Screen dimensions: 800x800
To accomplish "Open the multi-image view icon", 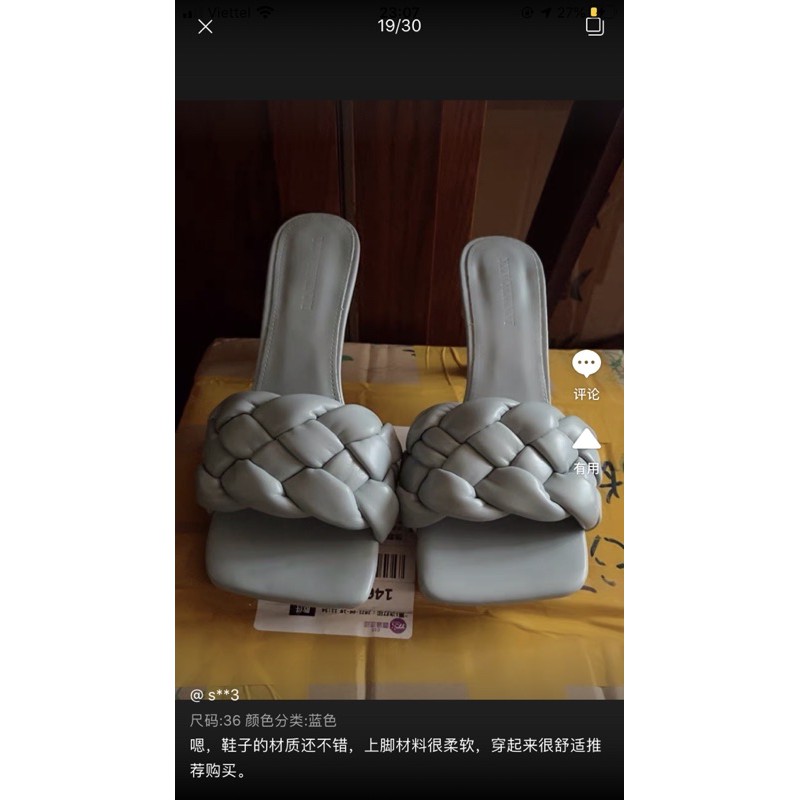I will click(x=594, y=26).
